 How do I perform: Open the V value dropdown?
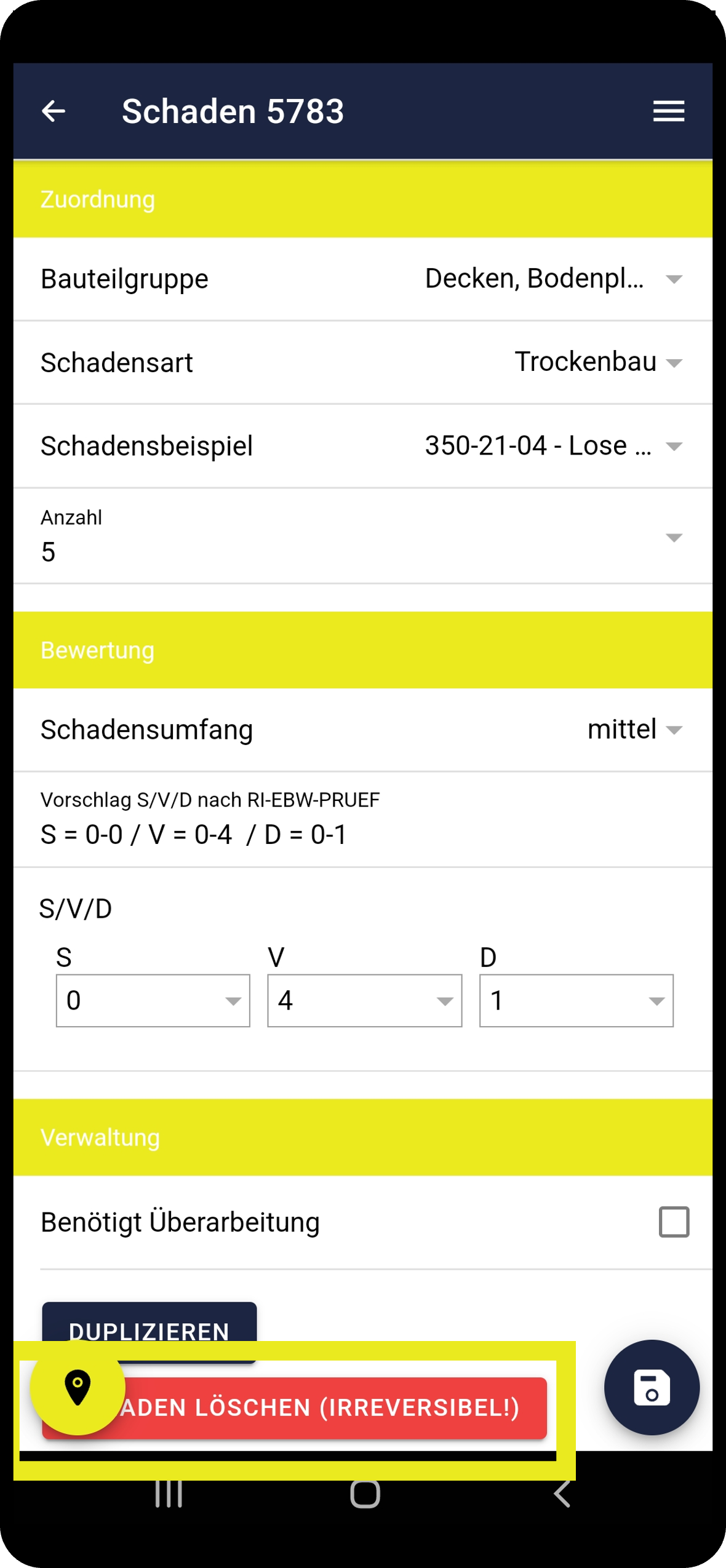[x=364, y=1000]
